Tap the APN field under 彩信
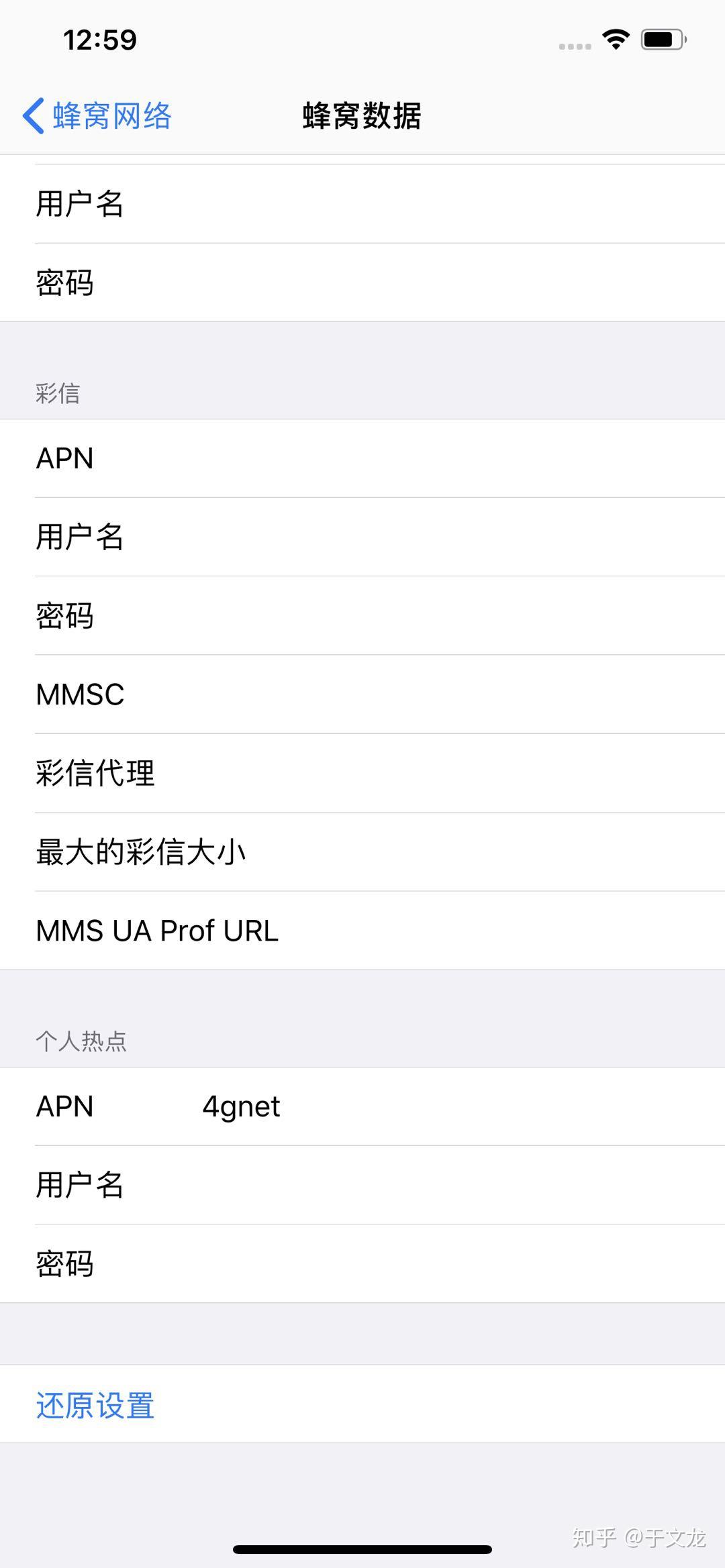The height and width of the screenshot is (1568, 725). pyautogui.click(x=403, y=458)
